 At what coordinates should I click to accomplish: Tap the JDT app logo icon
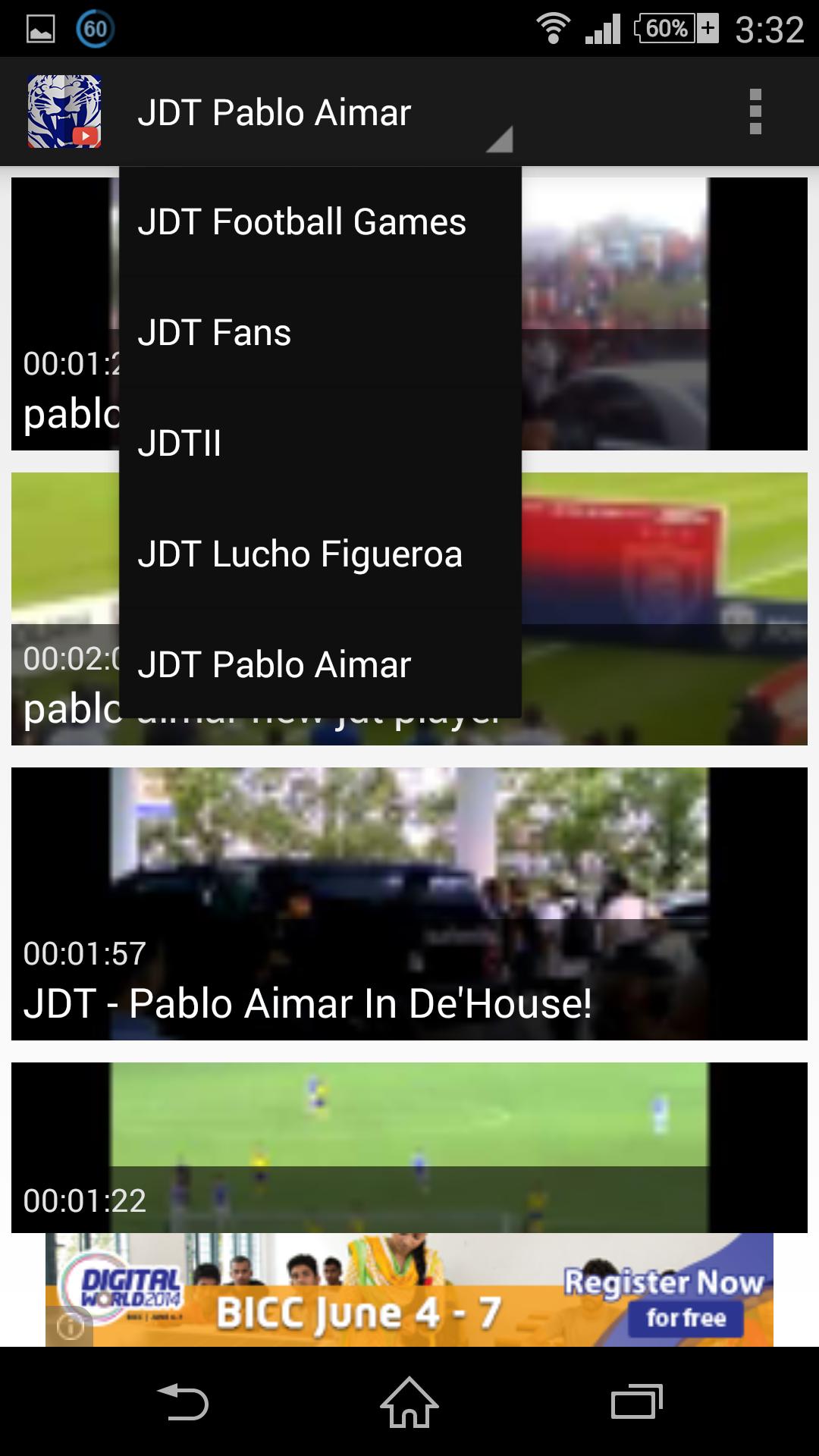pos(64,111)
